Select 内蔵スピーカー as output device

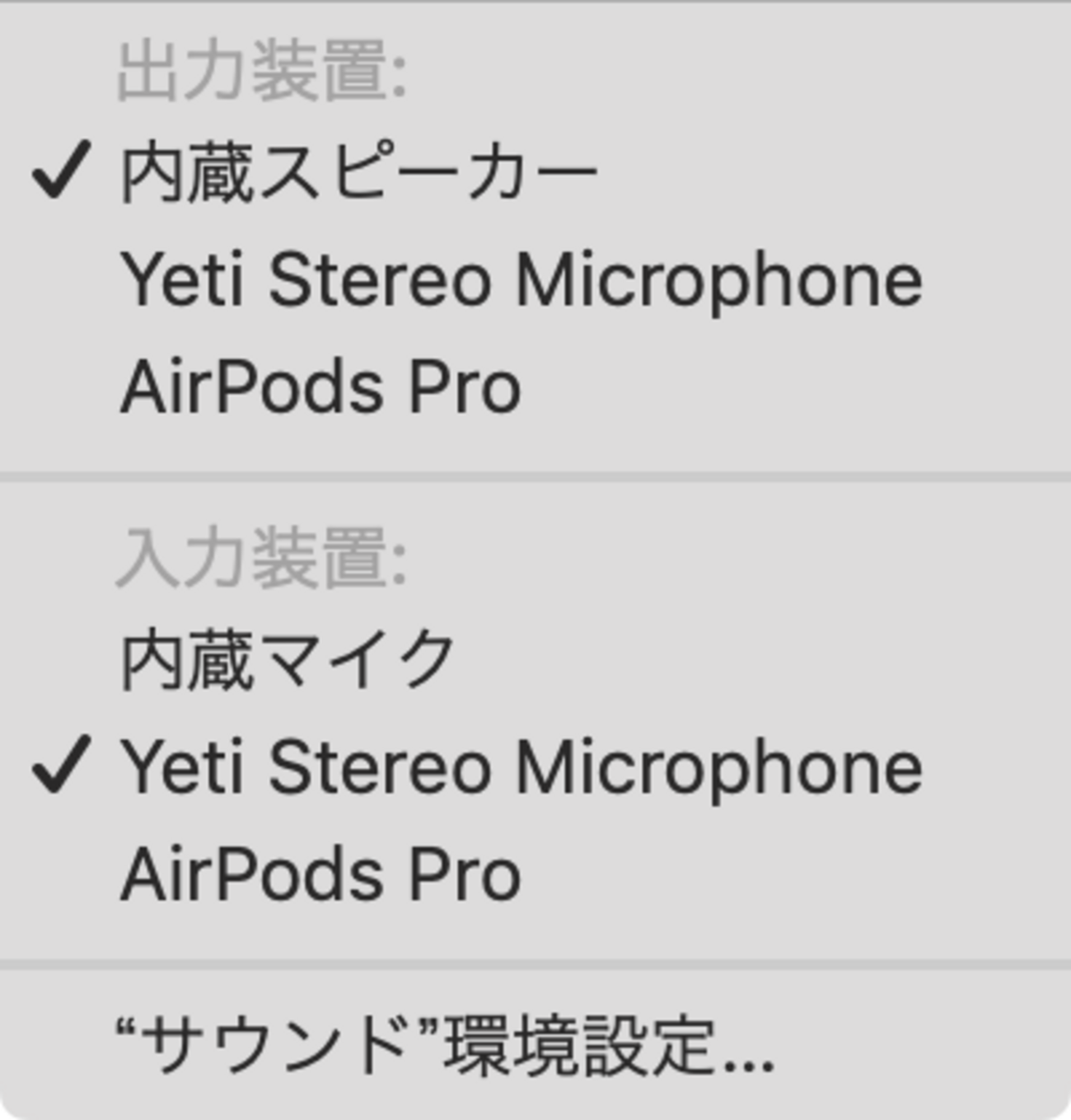pos(358,174)
